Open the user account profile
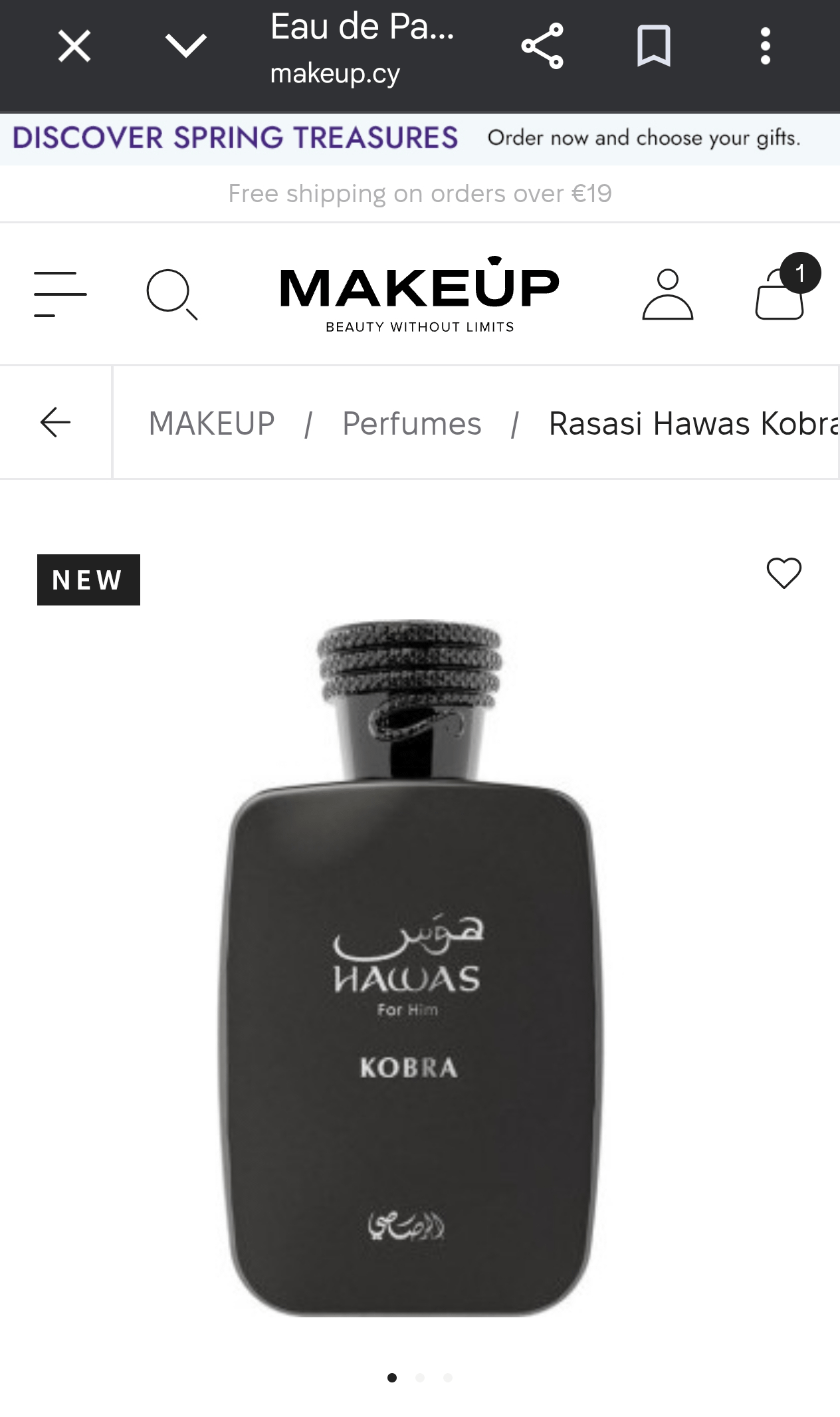Viewport: 840px width, 1417px height. pyautogui.click(x=667, y=294)
